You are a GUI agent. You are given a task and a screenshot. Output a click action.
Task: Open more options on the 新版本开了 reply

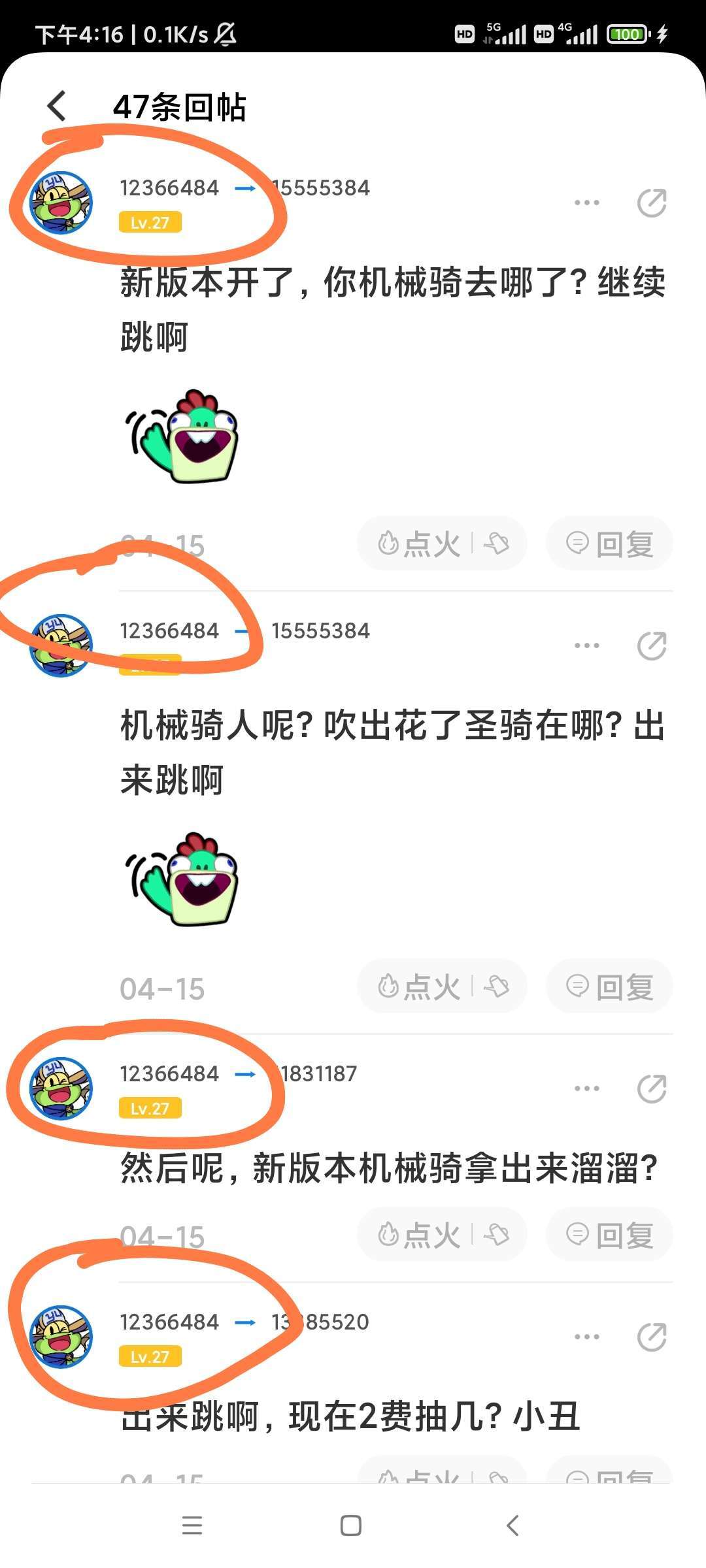(586, 203)
